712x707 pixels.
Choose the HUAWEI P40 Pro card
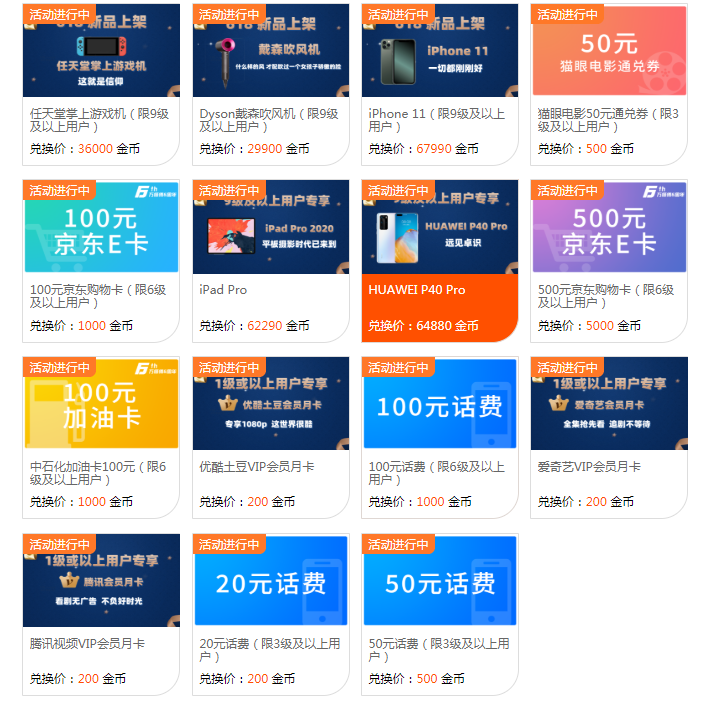[x=440, y=260]
